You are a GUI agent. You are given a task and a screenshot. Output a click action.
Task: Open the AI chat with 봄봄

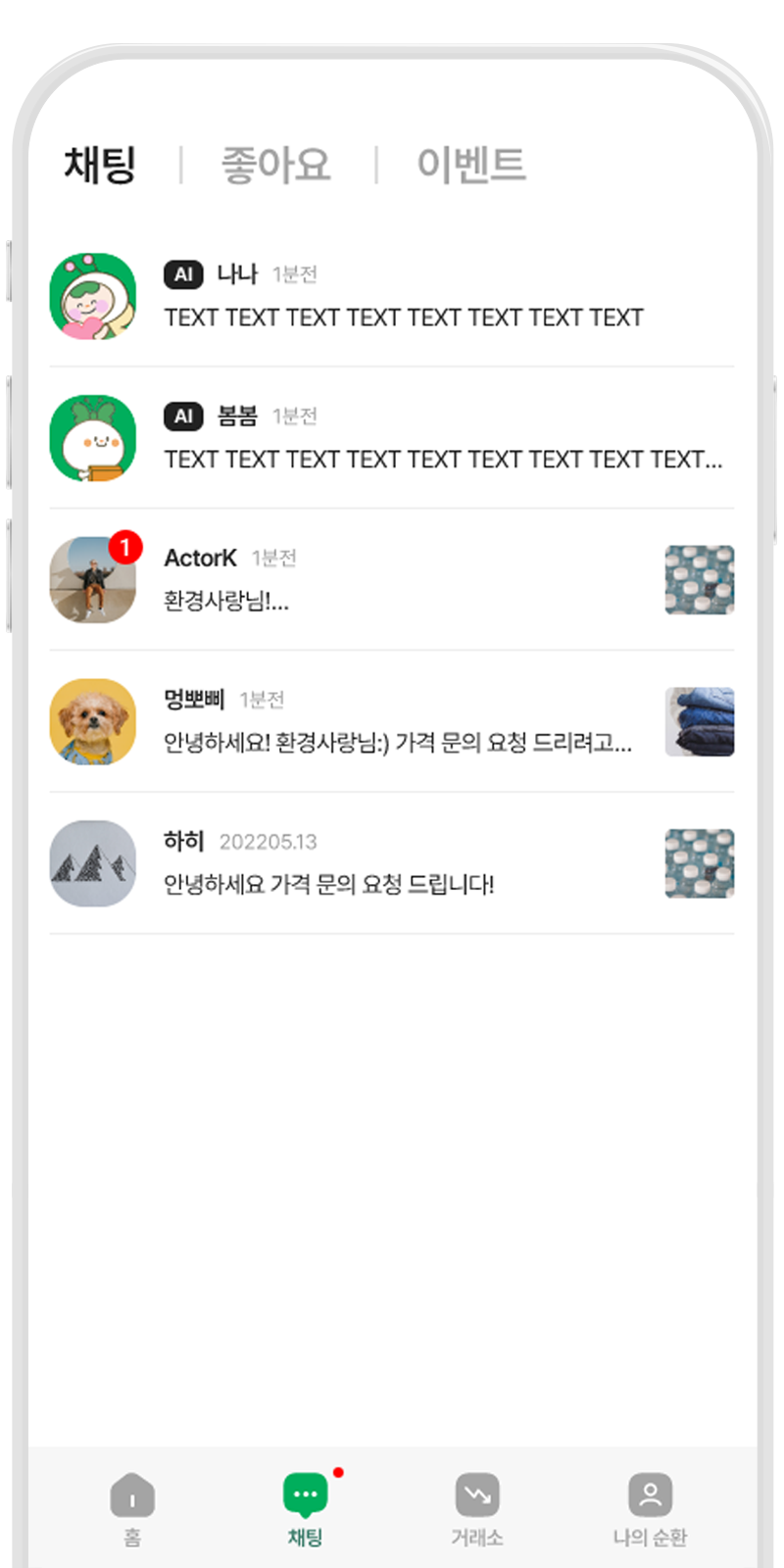point(392,438)
